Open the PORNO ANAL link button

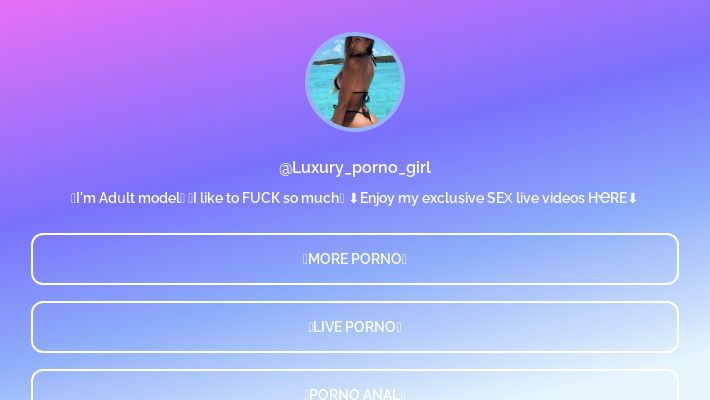(355, 388)
